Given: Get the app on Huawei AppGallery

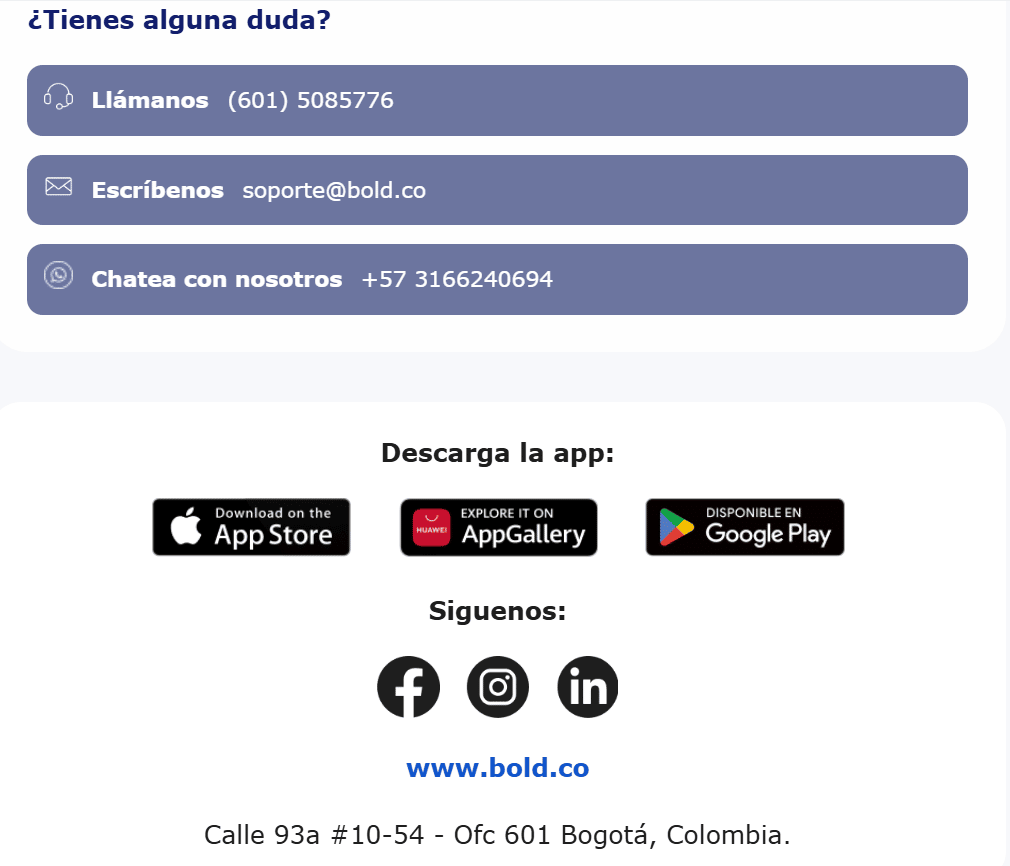Looking at the screenshot, I should 499,527.
